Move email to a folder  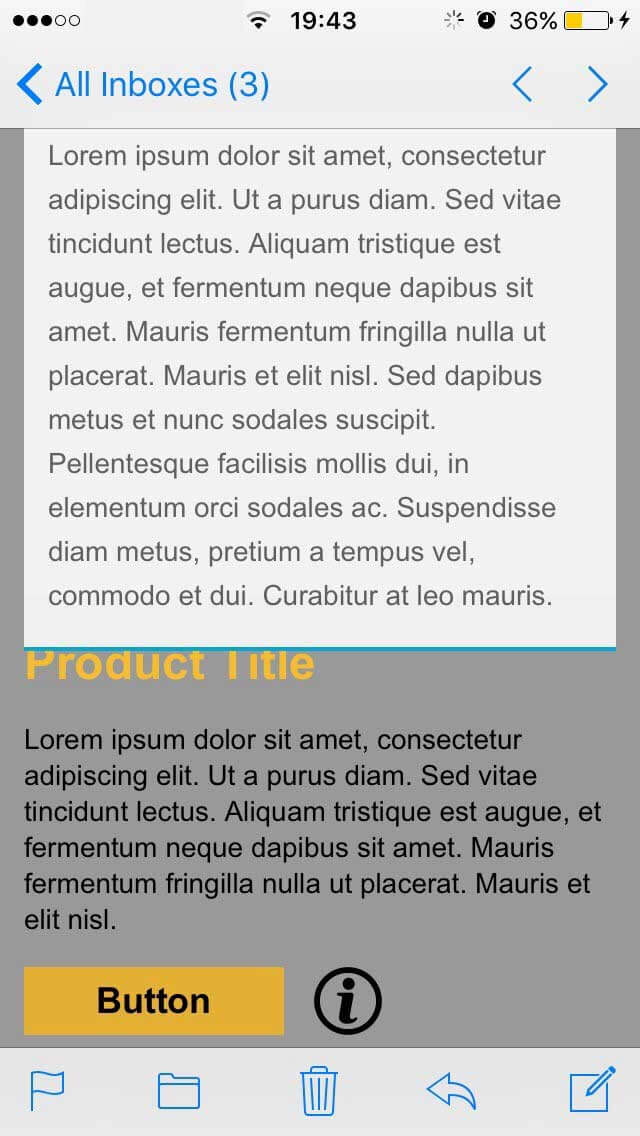179,1091
